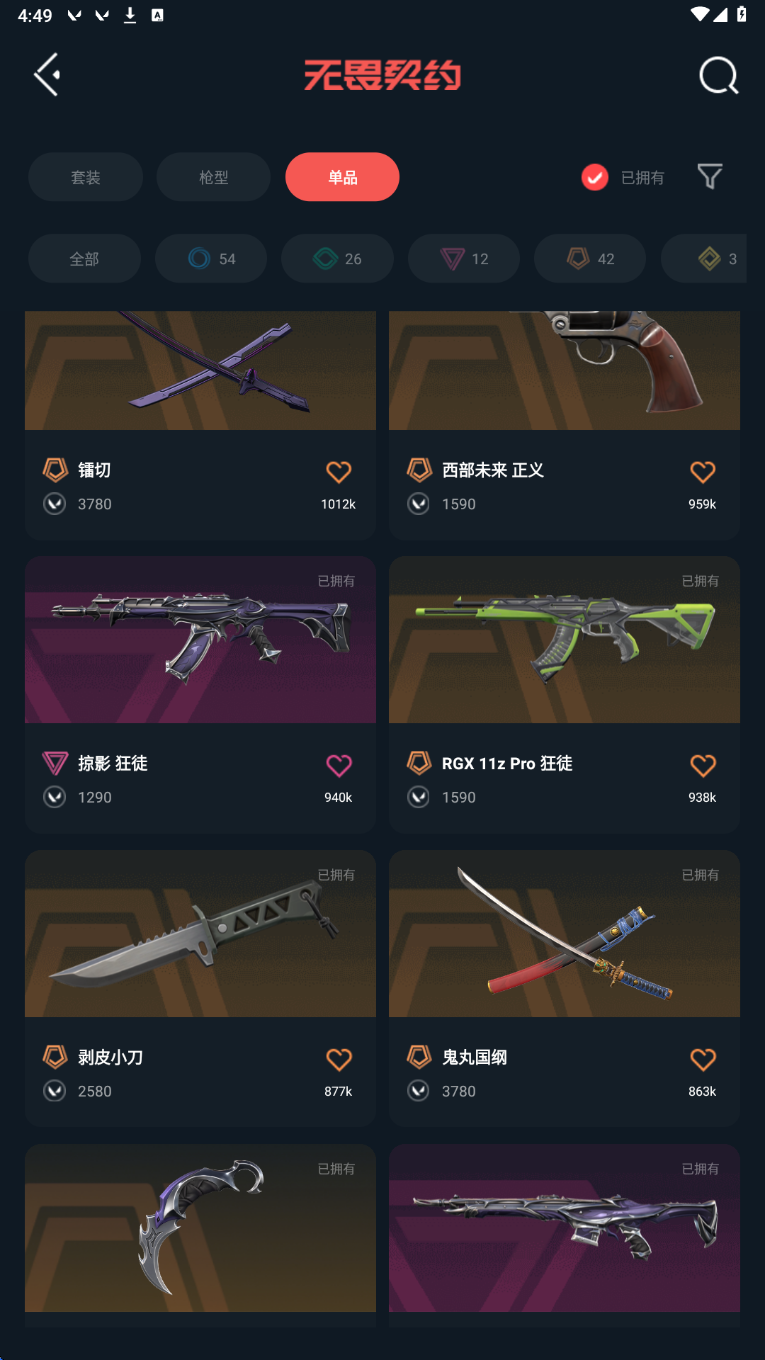Uncheck the 已拥有 checkbox
The image size is (765, 1360).
click(595, 177)
